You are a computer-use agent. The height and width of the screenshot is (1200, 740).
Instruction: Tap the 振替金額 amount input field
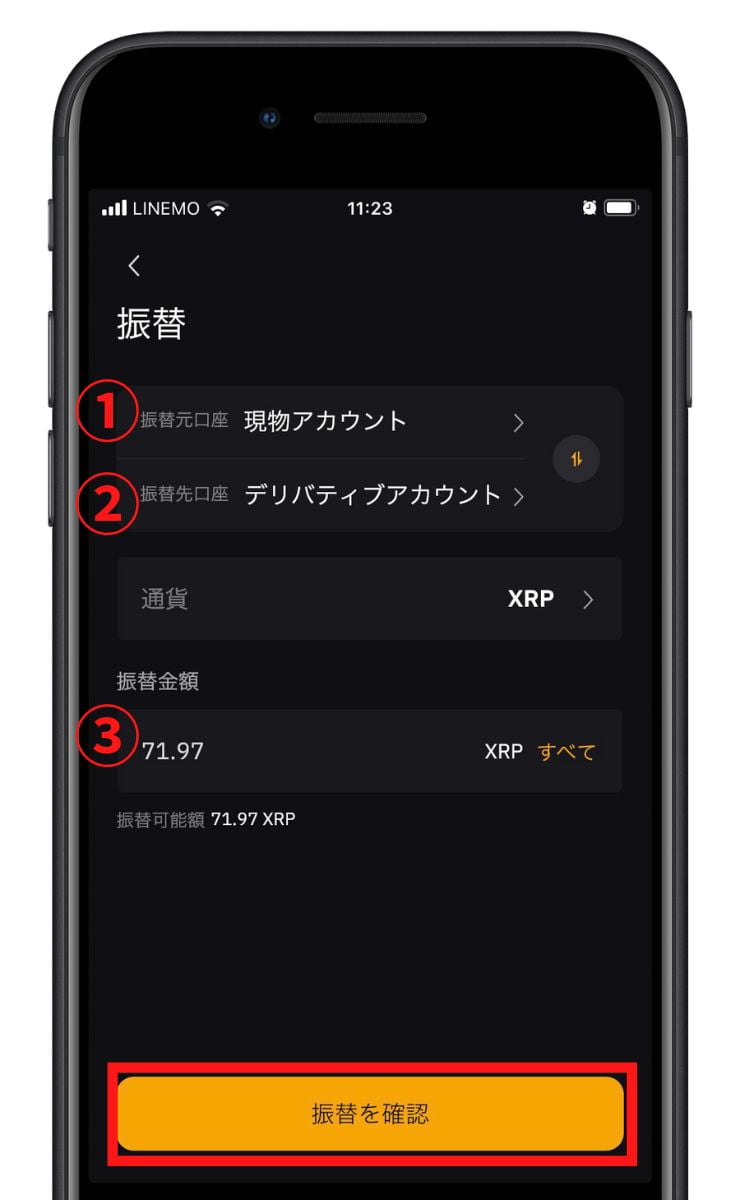(x=300, y=751)
